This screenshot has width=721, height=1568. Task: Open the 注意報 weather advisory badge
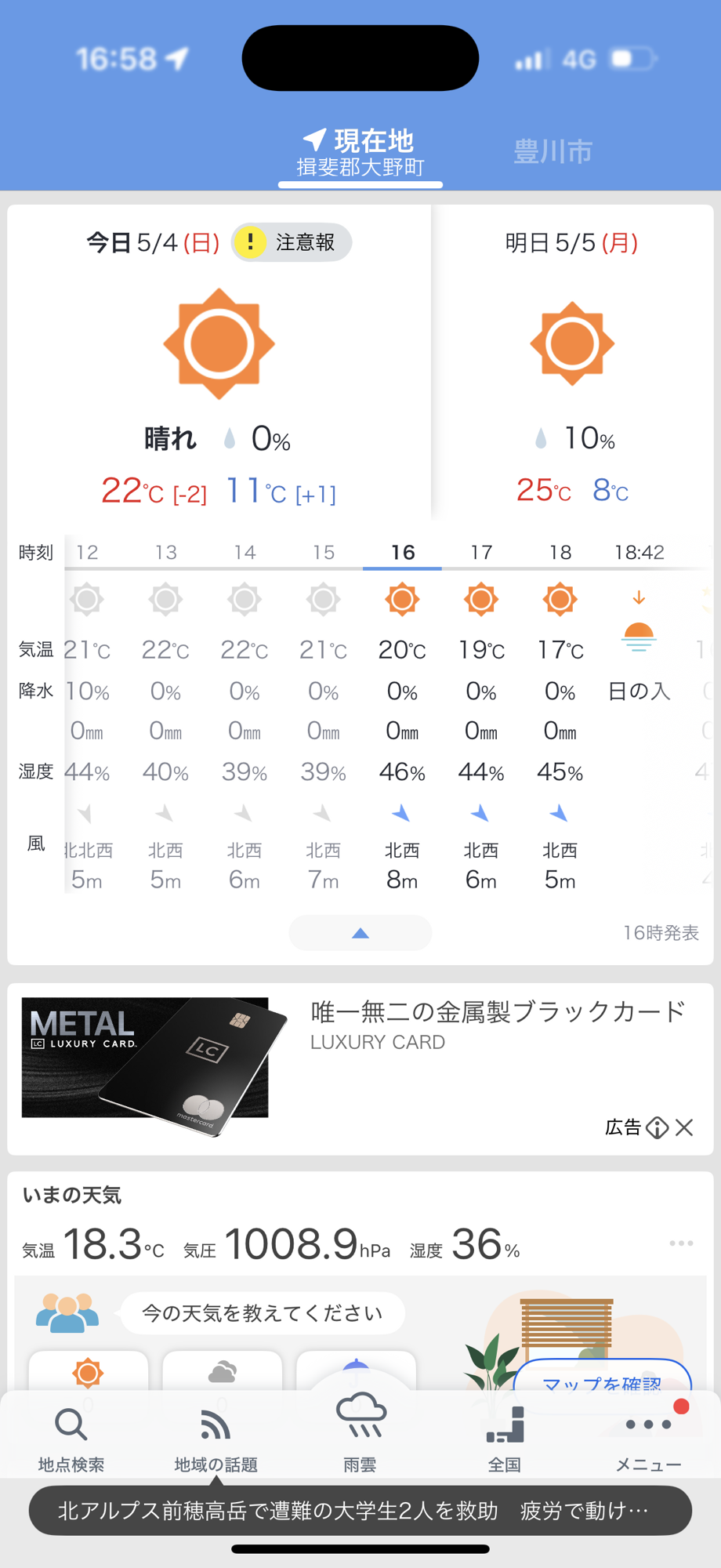tap(292, 242)
